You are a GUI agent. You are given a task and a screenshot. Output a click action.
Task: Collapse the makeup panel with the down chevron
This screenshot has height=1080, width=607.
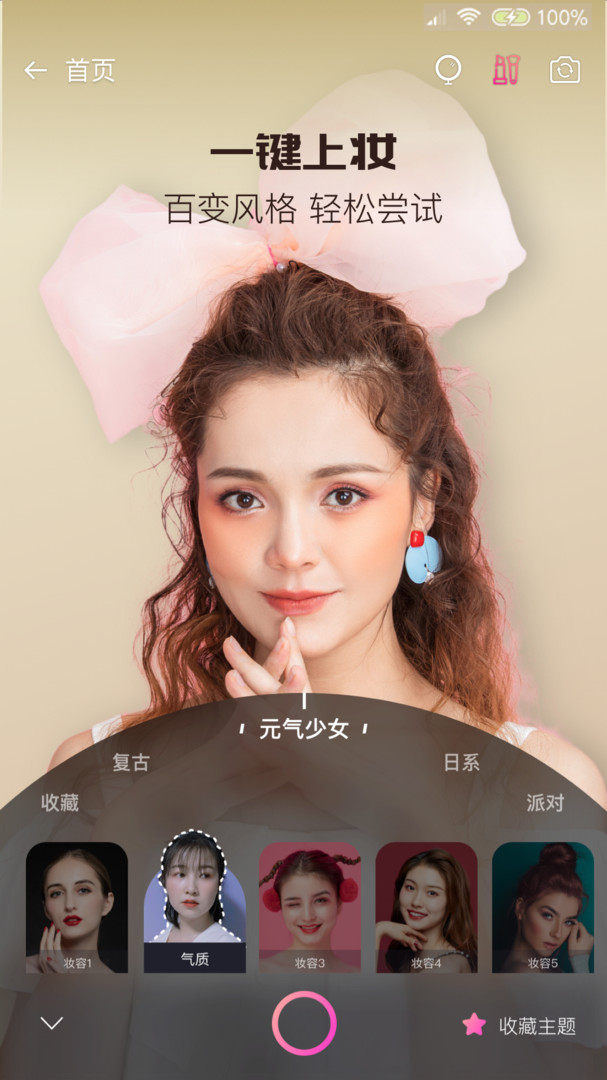[x=52, y=1023]
